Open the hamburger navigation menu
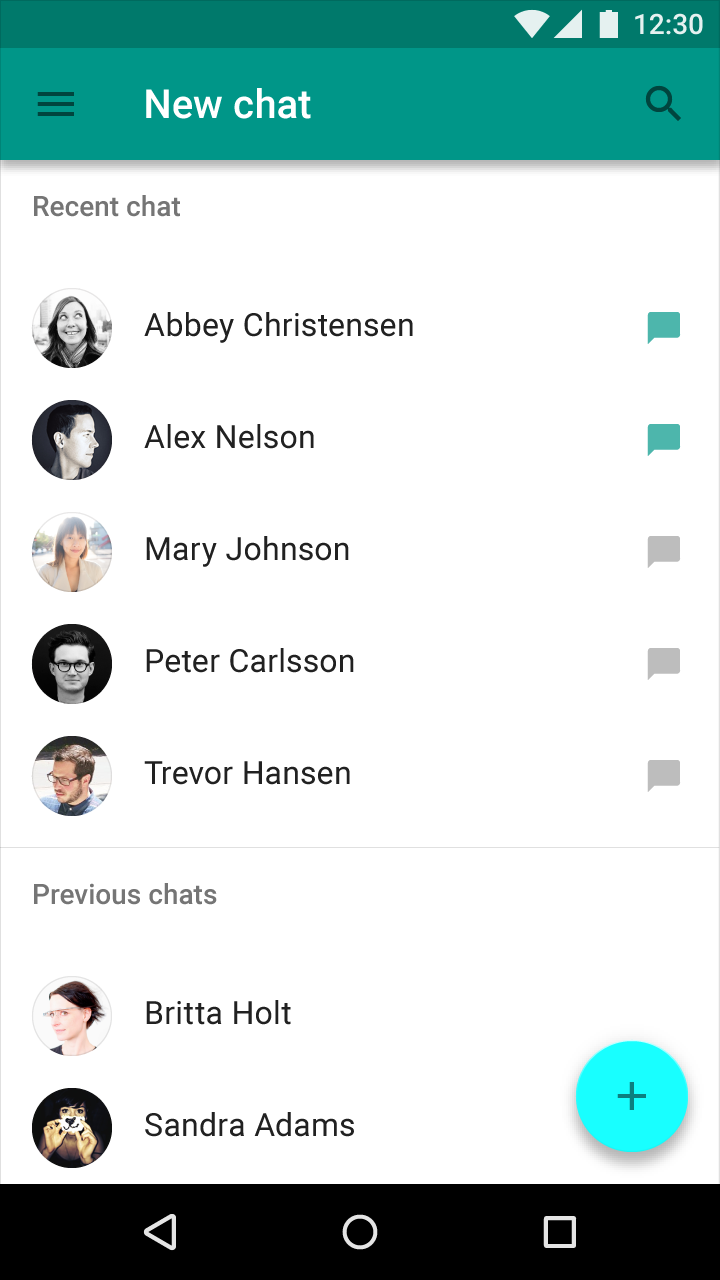Viewport: 720px width, 1280px height. [56, 104]
